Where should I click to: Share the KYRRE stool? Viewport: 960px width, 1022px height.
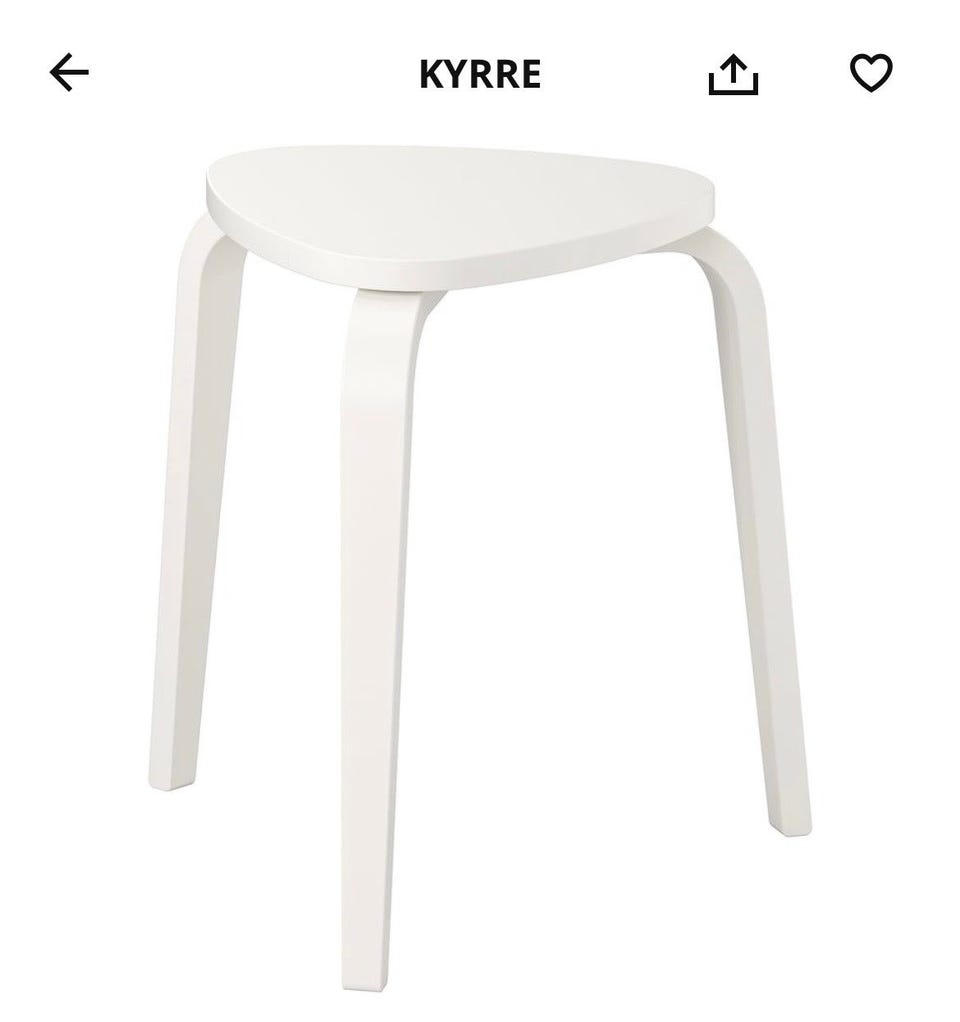[733, 74]
